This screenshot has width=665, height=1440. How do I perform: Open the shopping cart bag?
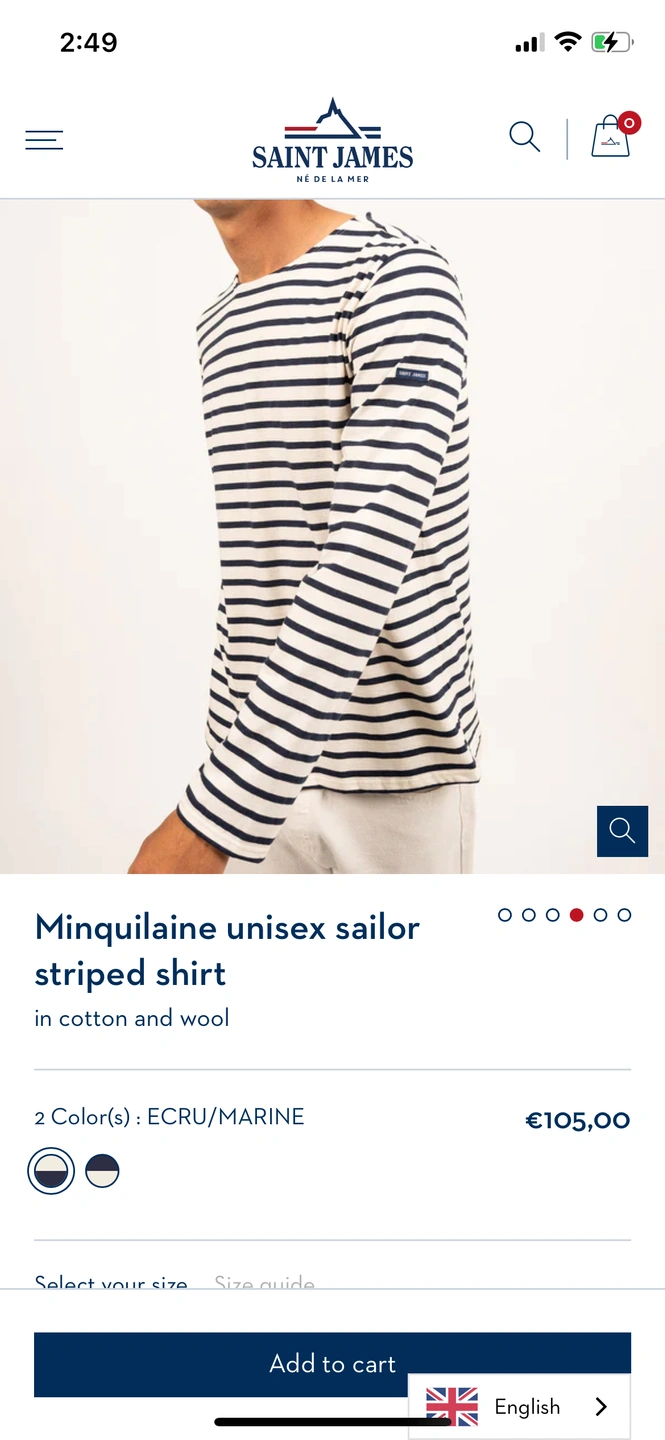point(611,138)
